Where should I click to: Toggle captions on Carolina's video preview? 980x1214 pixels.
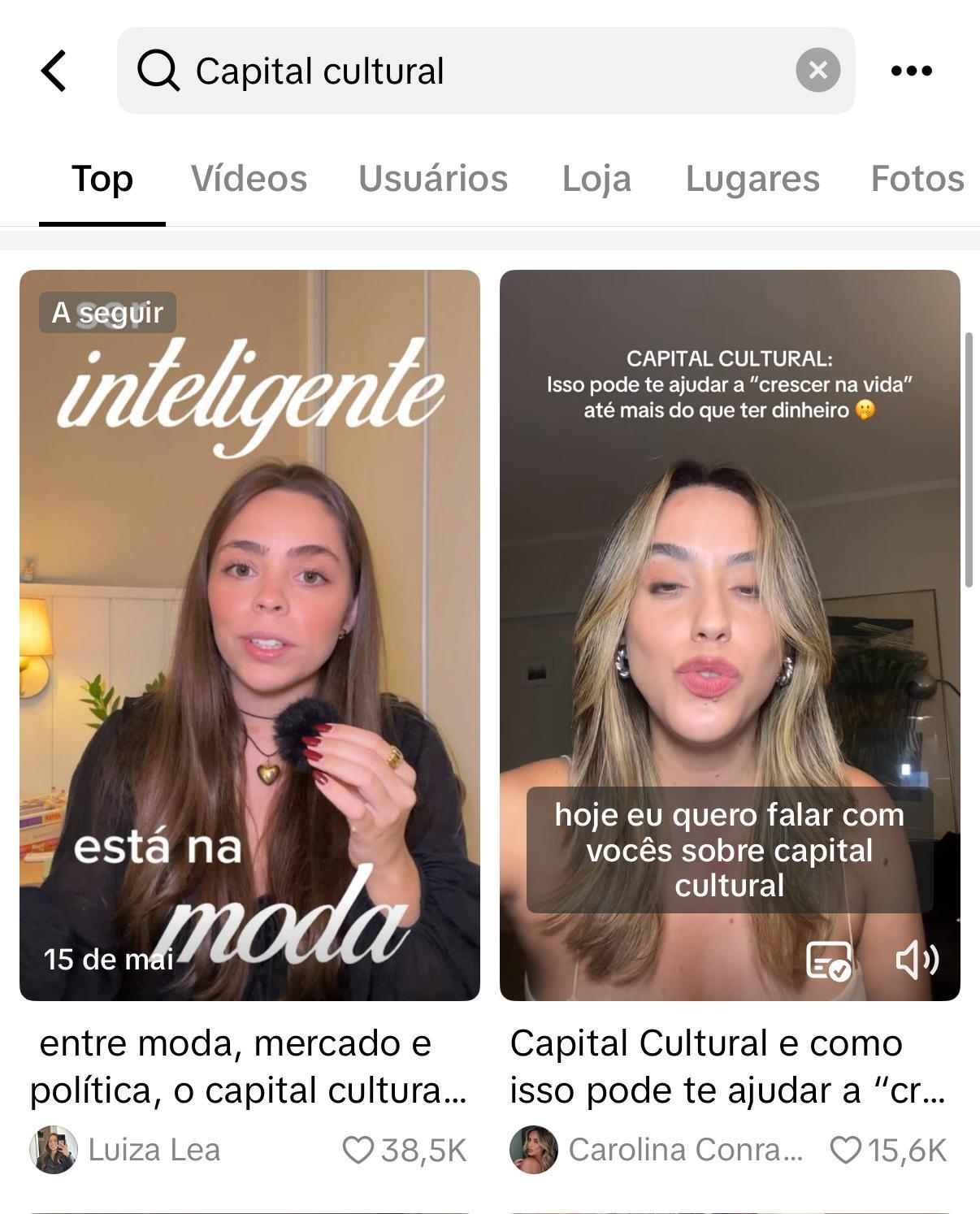[828, 960]
